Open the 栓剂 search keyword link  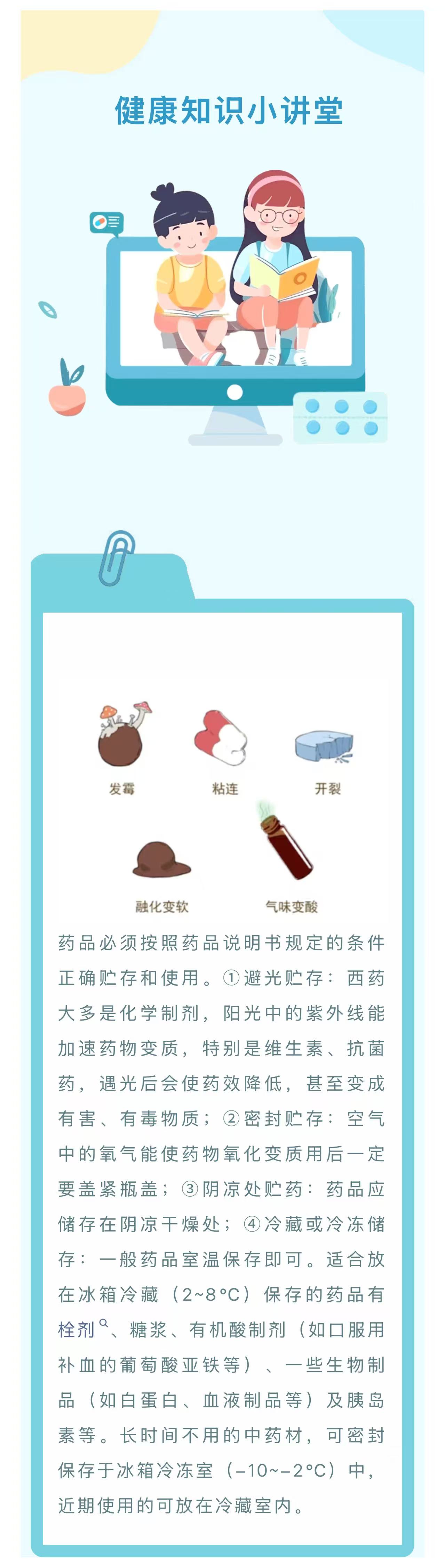[77, 1330]
